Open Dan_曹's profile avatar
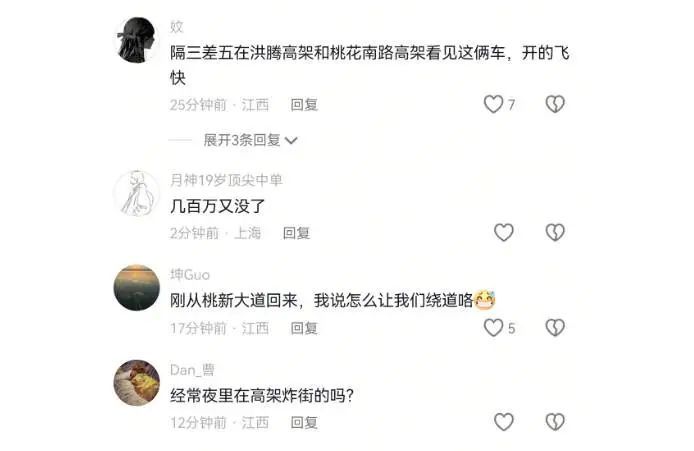The image size is (694, 451). [137, 383]
